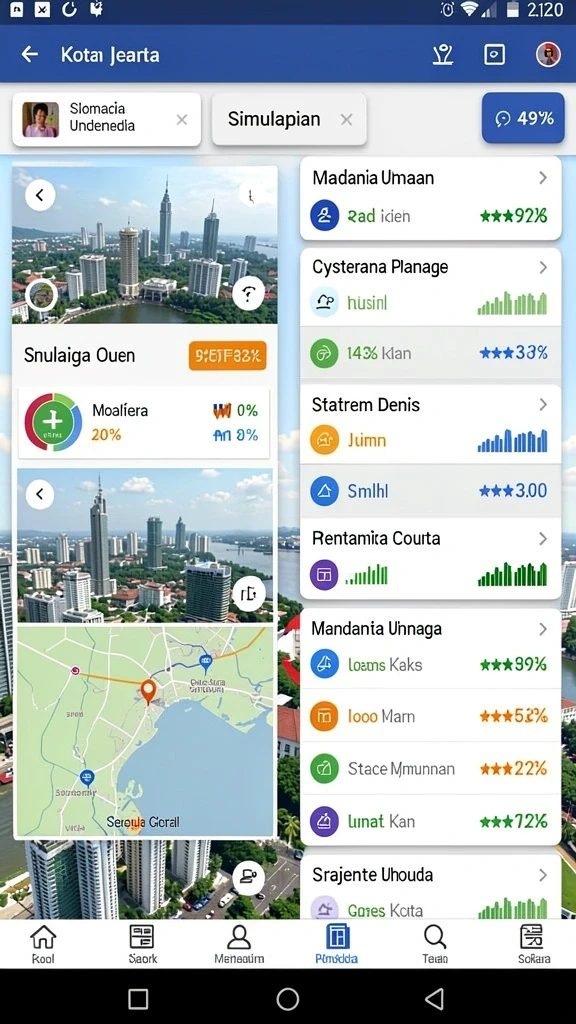Open Statrem Denis chevron
The height and width of the screenshot is (1024, 576).
(x=543, y=405)
